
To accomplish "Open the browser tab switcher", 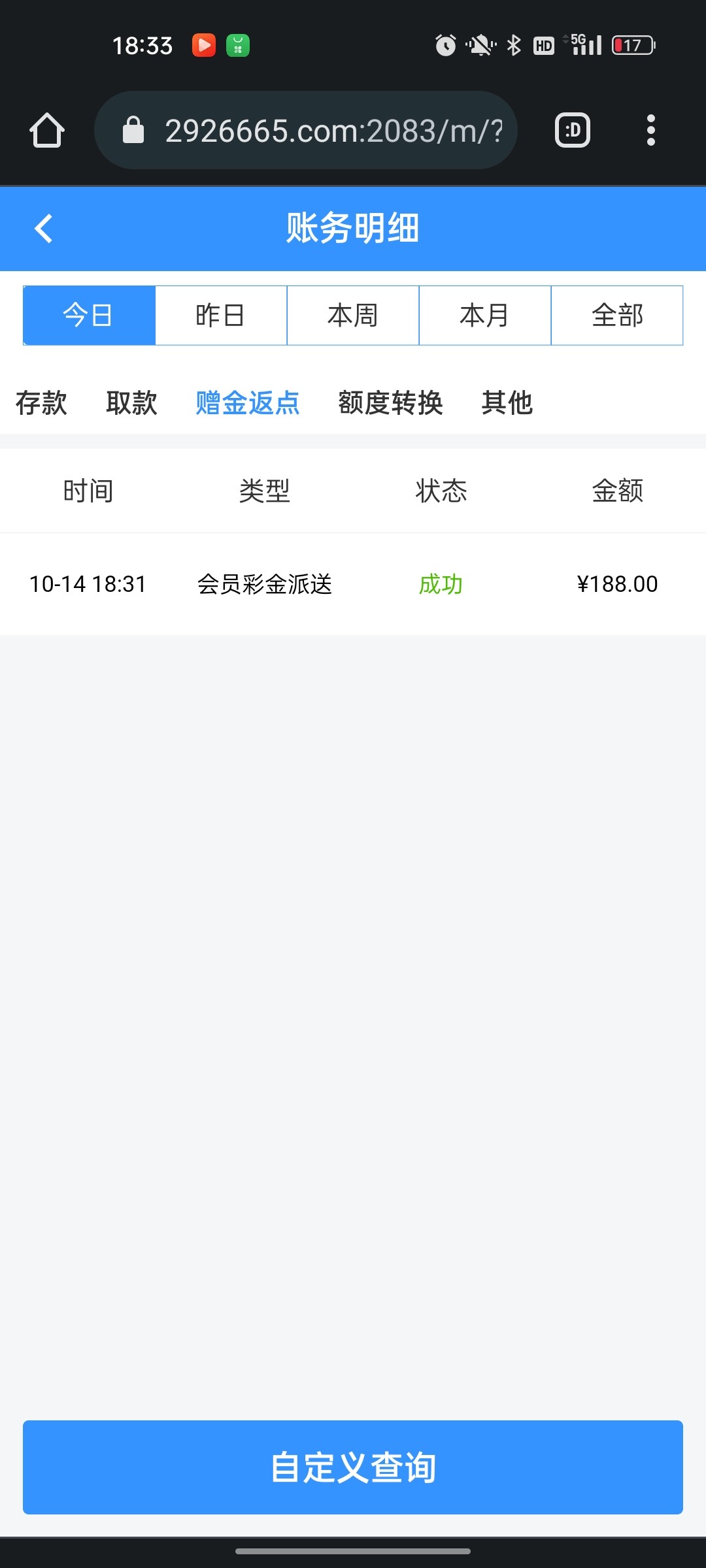I will point(573,130).
